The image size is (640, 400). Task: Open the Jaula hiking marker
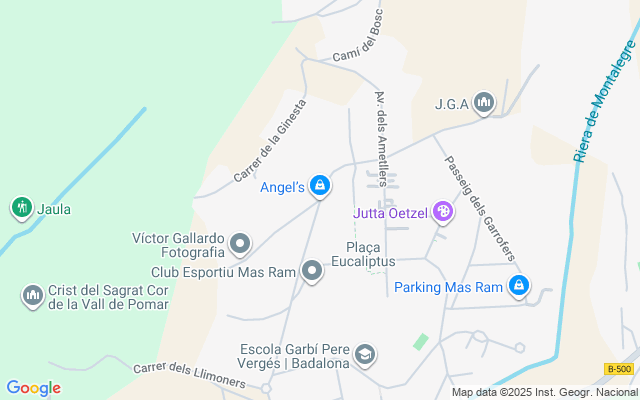tap(22, 208)
